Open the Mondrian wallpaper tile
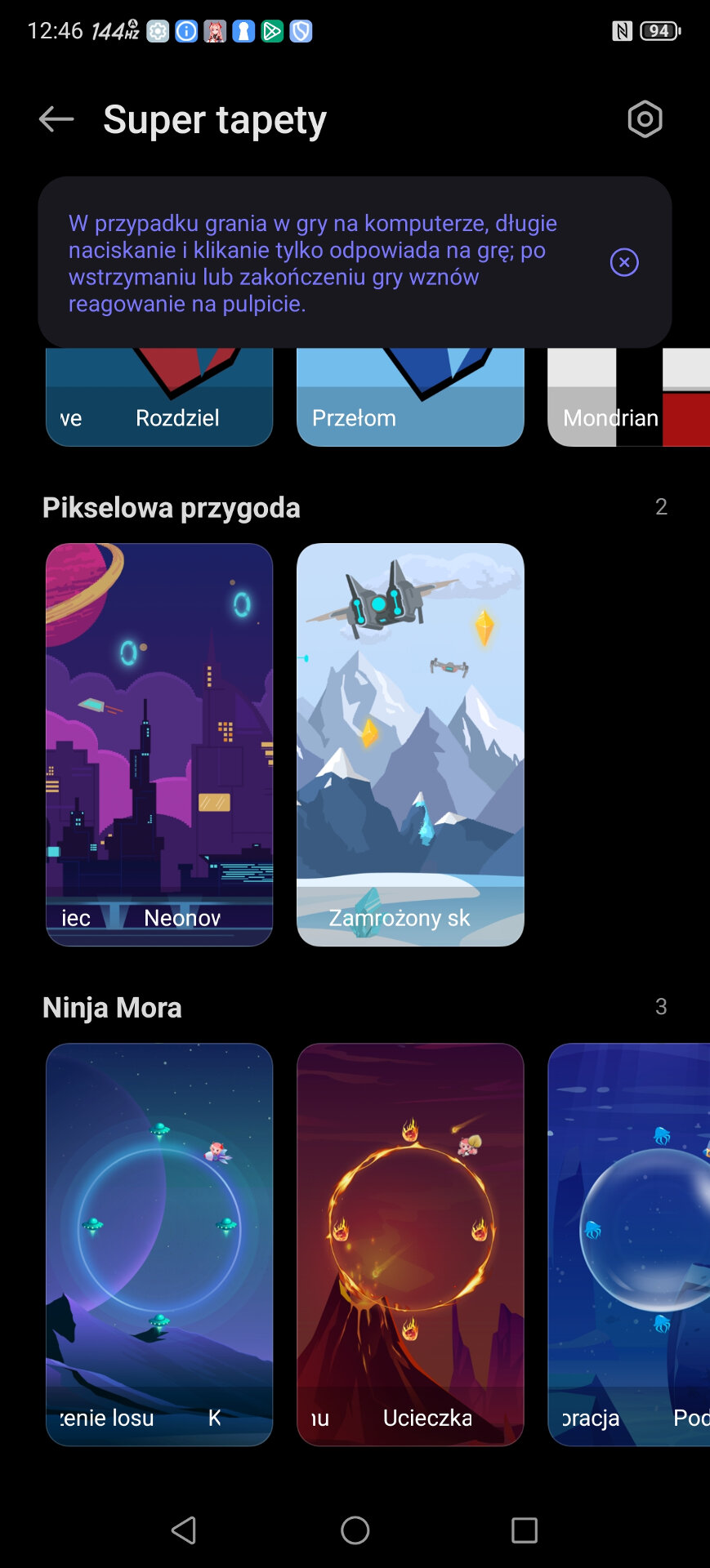Screen dimensions: 710x1568 click(627, 400)
